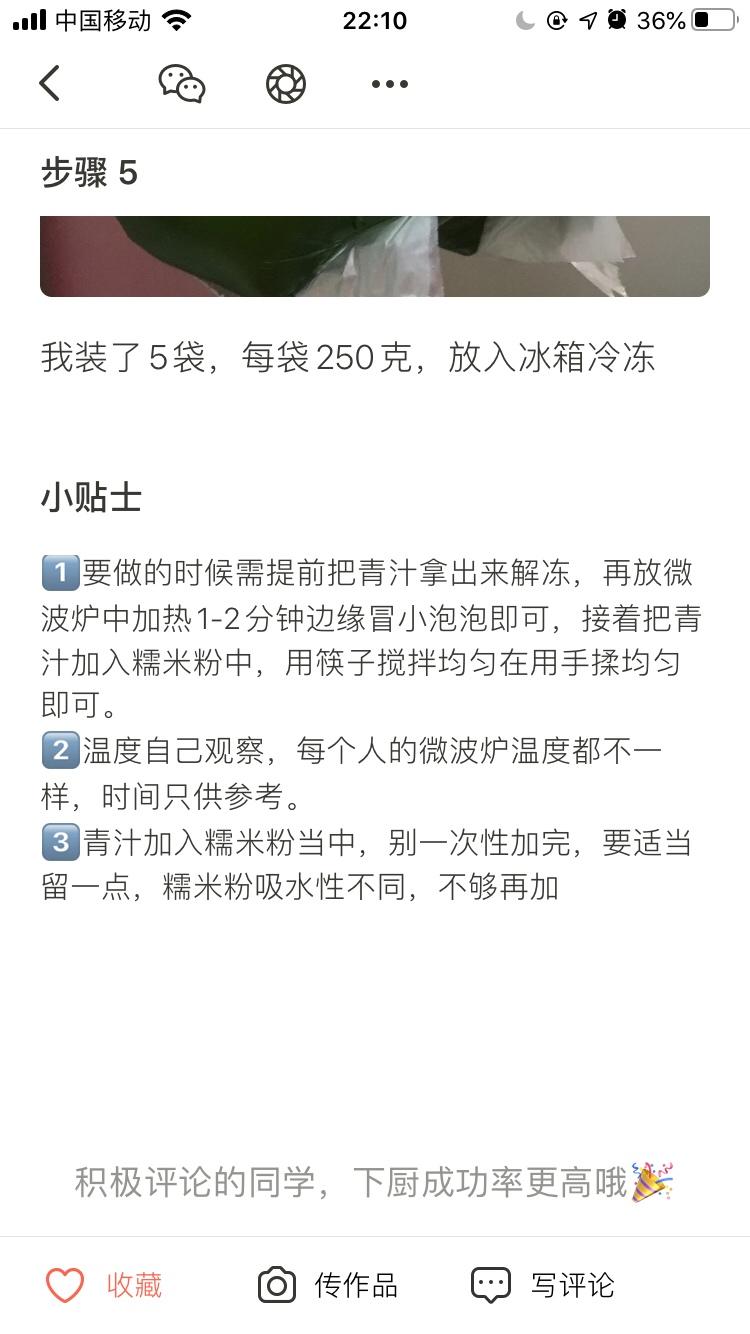The height and width of the screenshot is (1334, 750).
Task: Upload your dish with 传作品
Action: click(x=328, y=1285)
